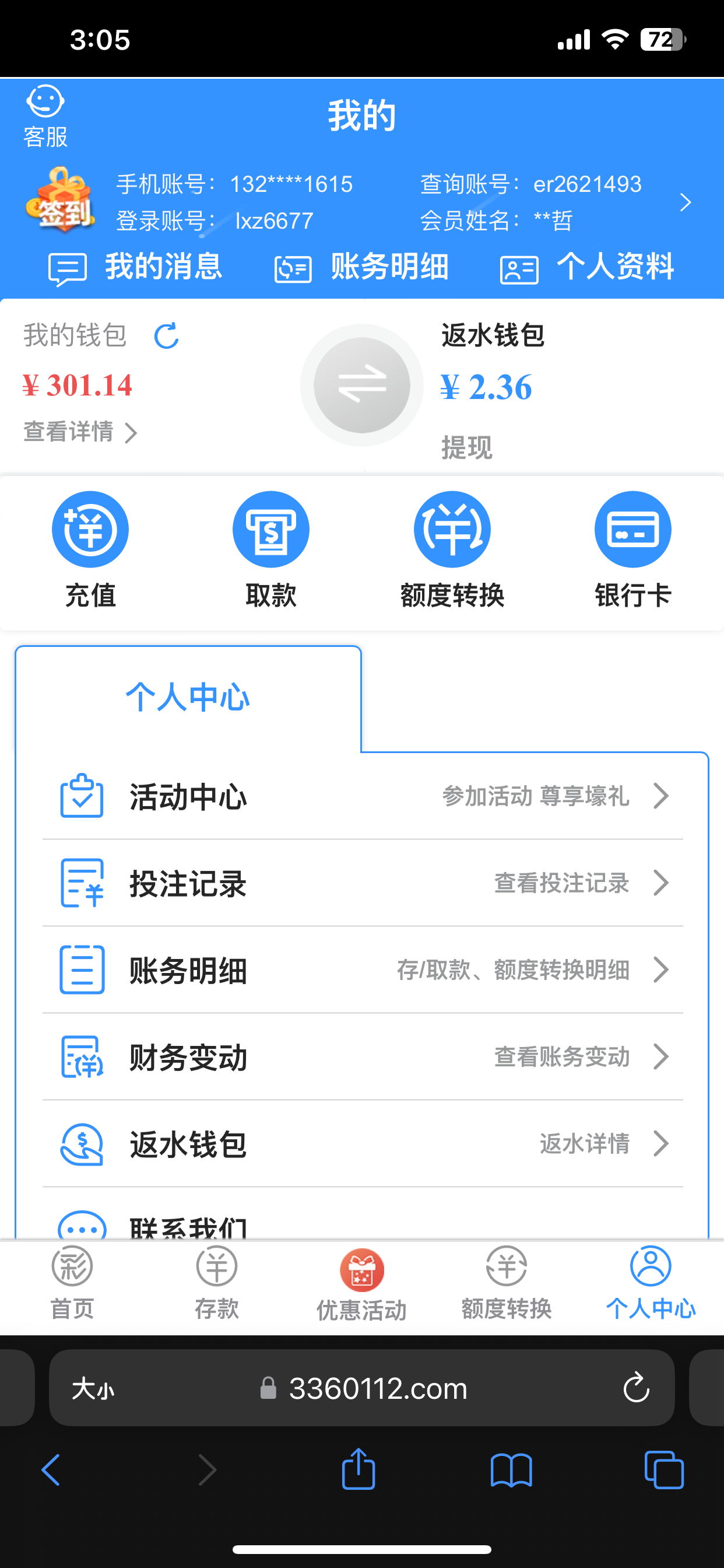Open 个人资料 personal profile
The height and width of the screenshot is (1568, 724).
pyautogui.click(x=614, y=267)
